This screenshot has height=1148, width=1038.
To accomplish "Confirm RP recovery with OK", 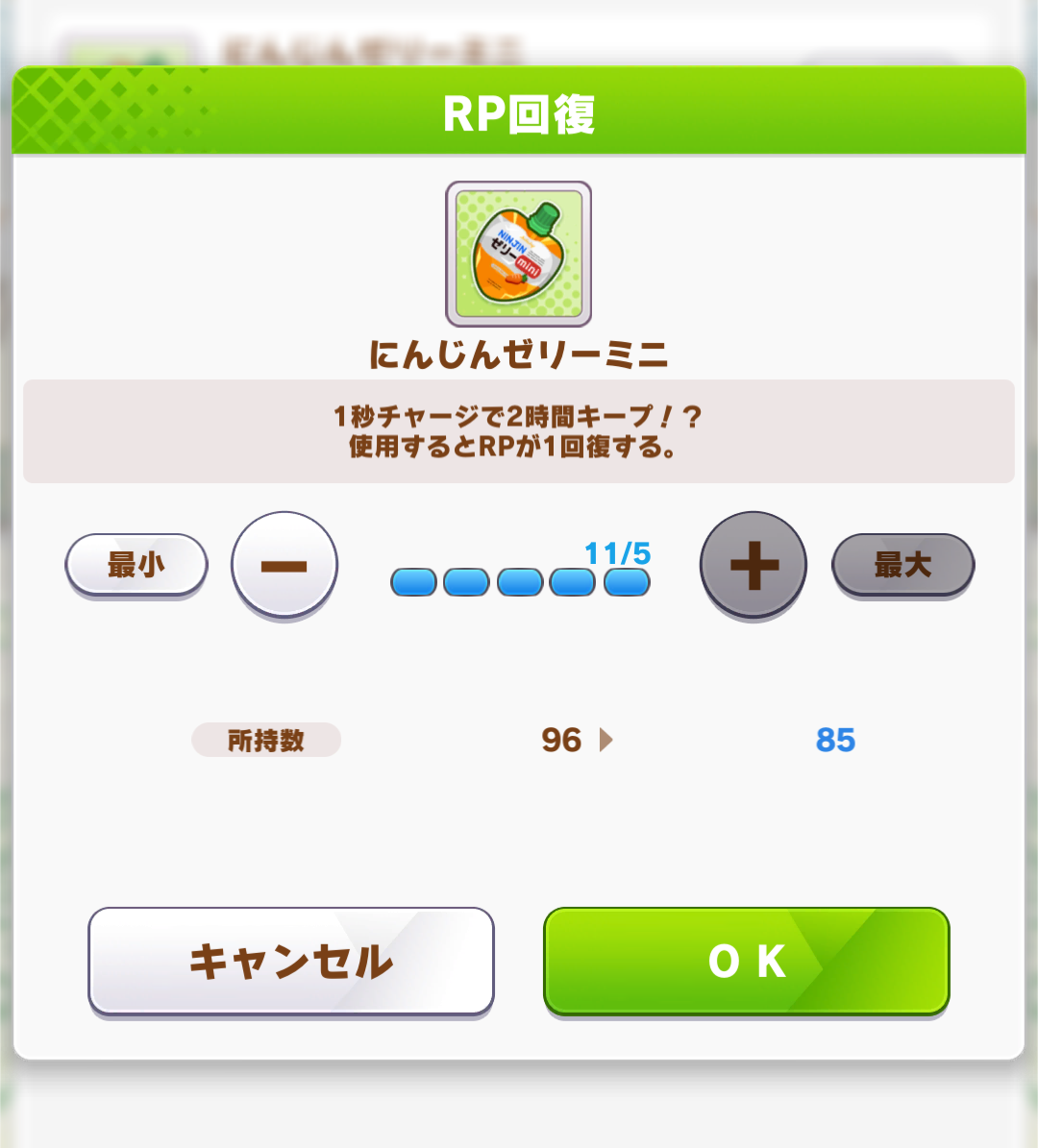I will coord(747,961).
